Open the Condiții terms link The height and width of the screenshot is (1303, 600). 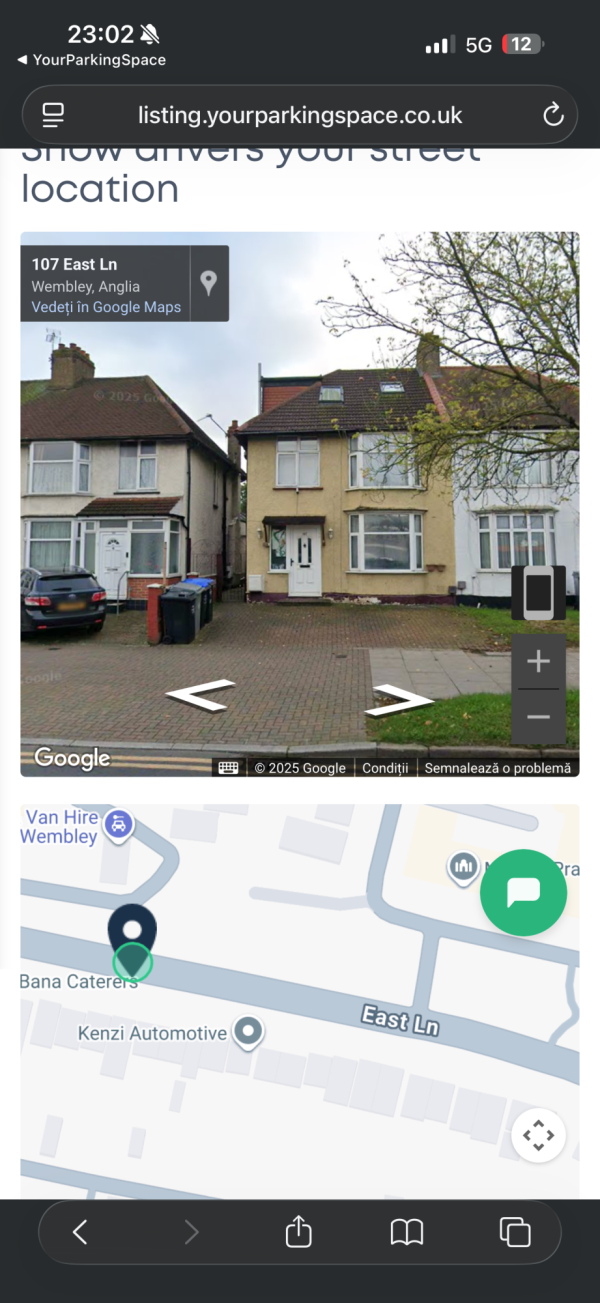tap(385, 768)
